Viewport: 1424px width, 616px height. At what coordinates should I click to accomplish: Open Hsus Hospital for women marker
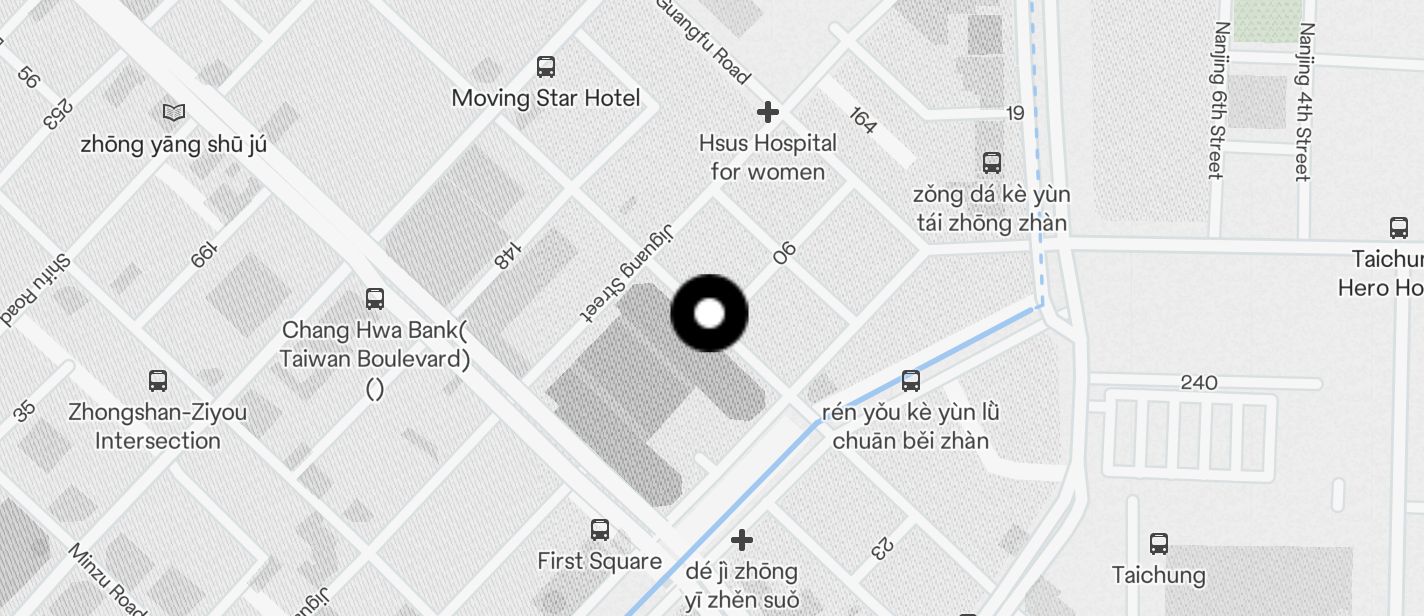767,112
